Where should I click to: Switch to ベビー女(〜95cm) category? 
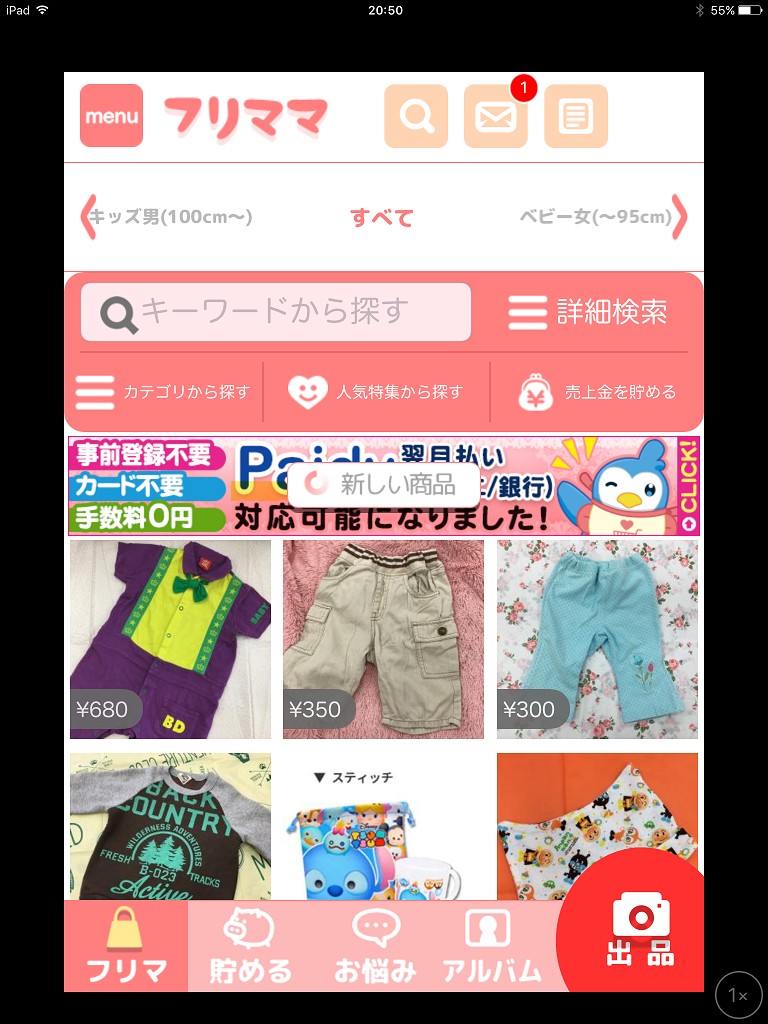[596, 217]
